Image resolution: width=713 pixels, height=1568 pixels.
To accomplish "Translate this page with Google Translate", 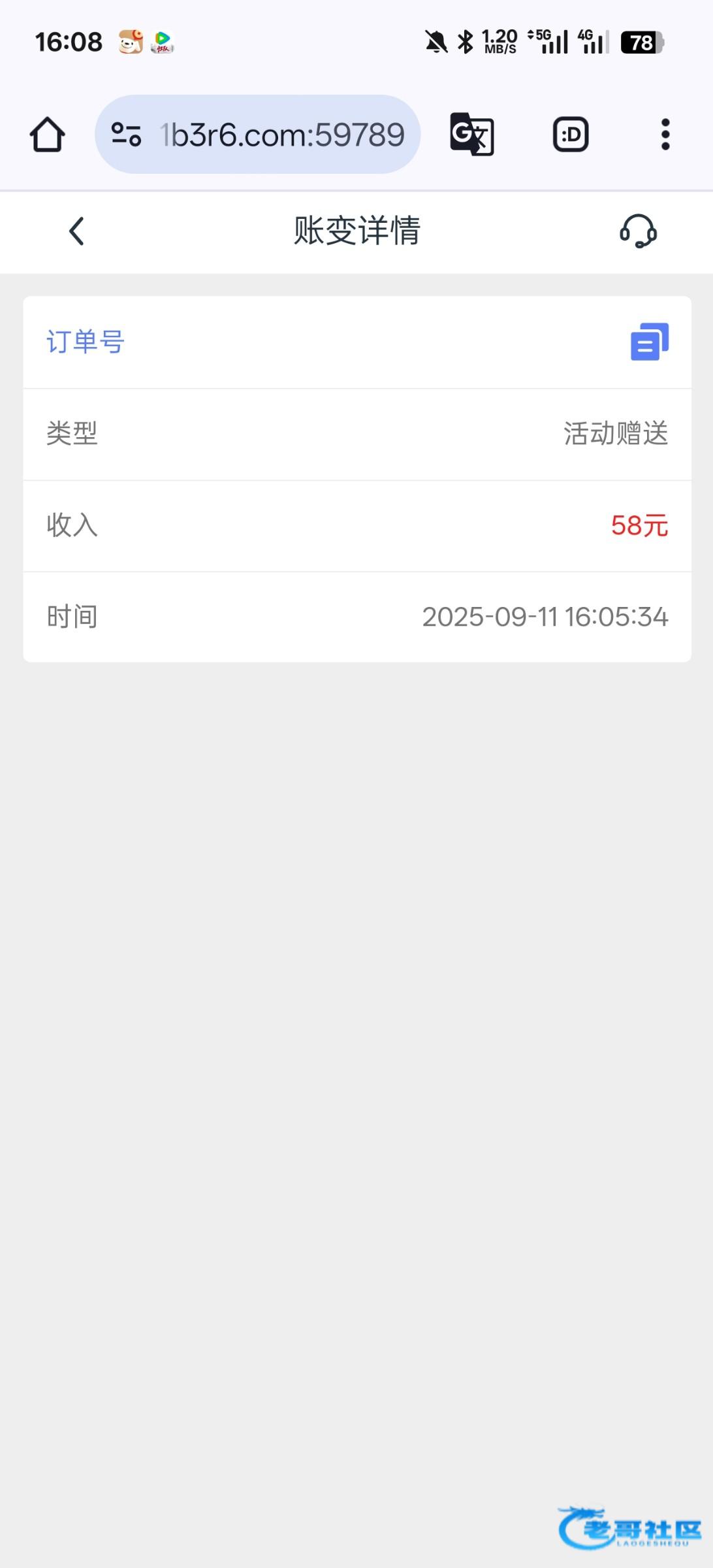I will coord(471,135).
